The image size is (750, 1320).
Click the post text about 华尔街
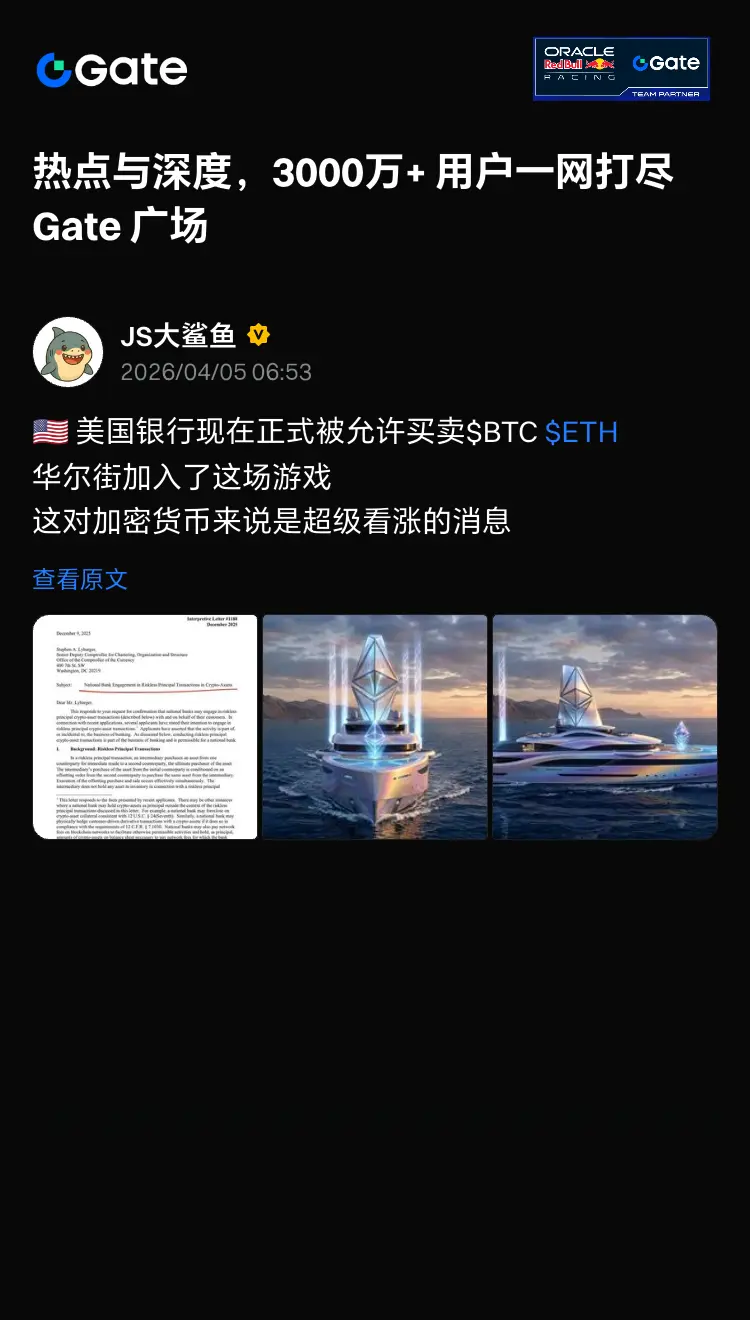(x=180, y=476)
